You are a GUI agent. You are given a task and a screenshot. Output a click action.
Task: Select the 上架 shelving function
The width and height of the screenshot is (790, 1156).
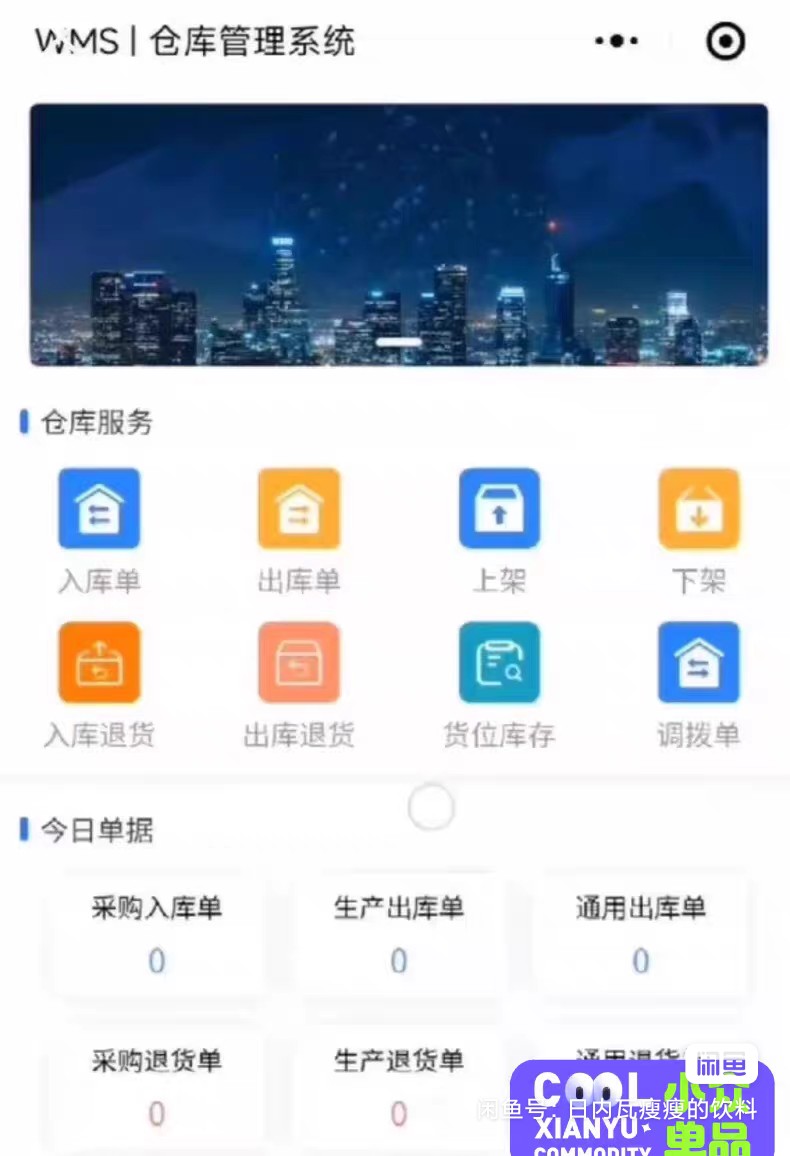point(499,509)
